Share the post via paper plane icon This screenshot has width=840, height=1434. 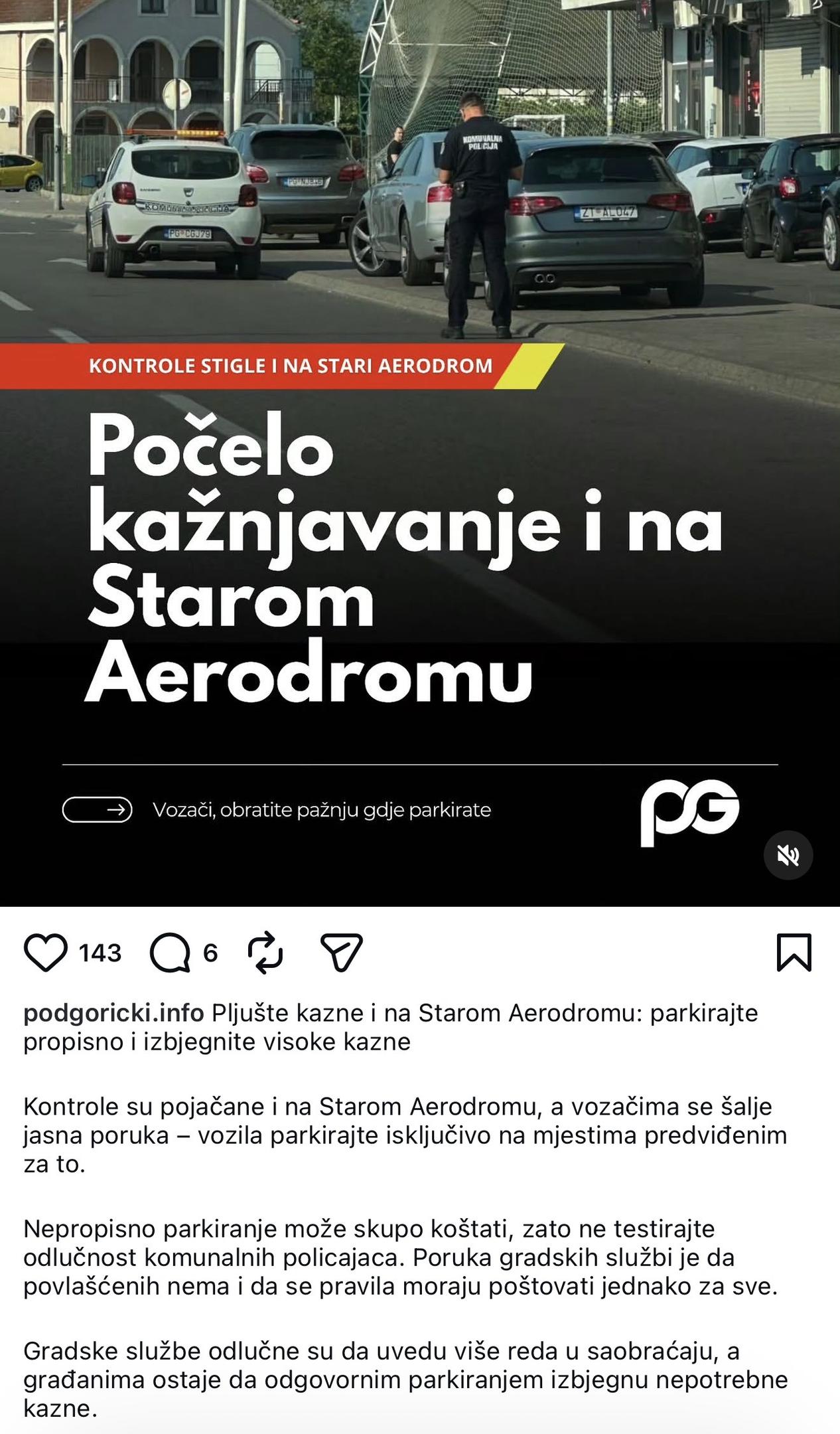[342, 953]
